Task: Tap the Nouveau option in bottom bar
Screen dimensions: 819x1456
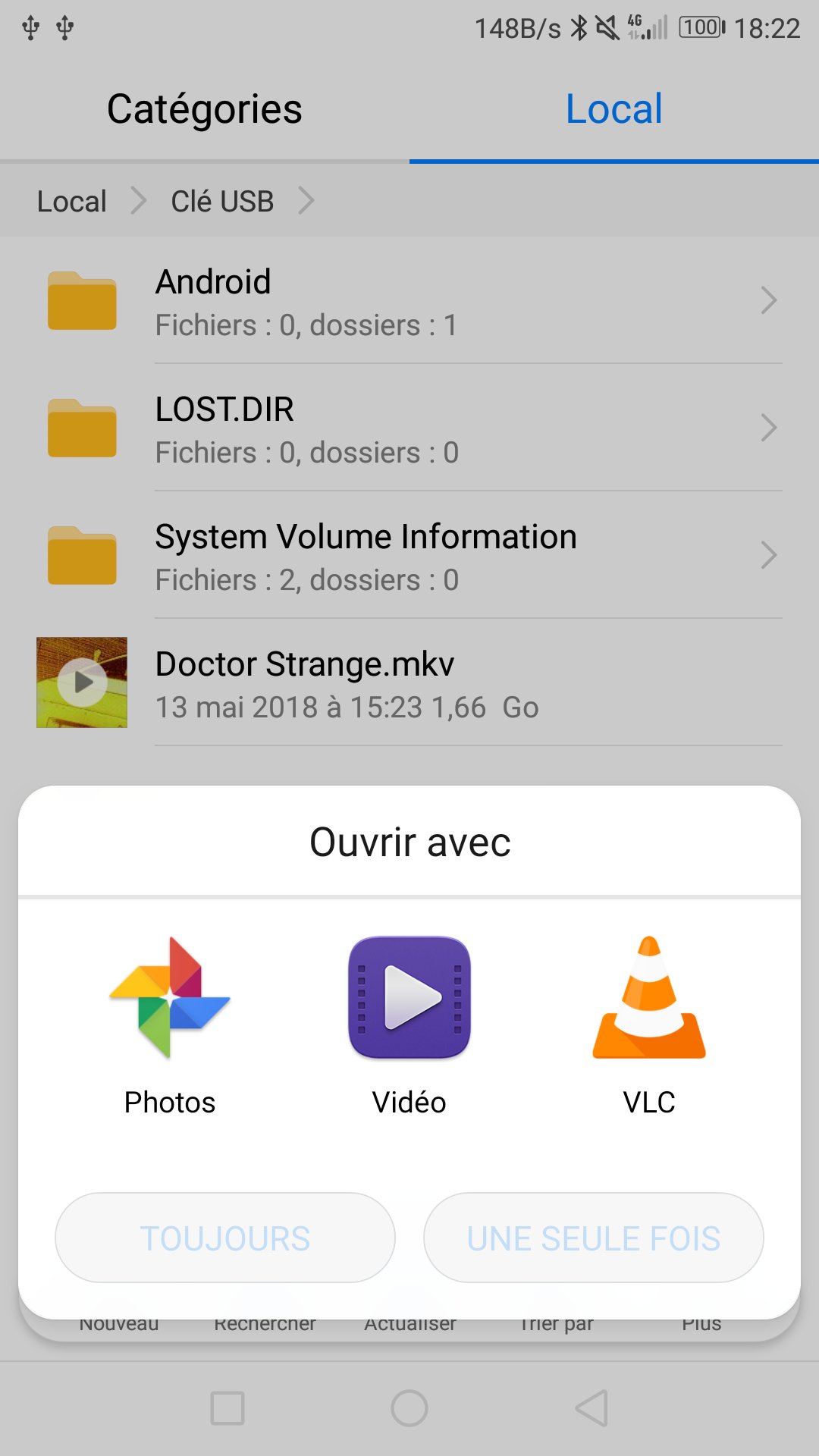Action: pyautogui.click(x=118, y=1323)
